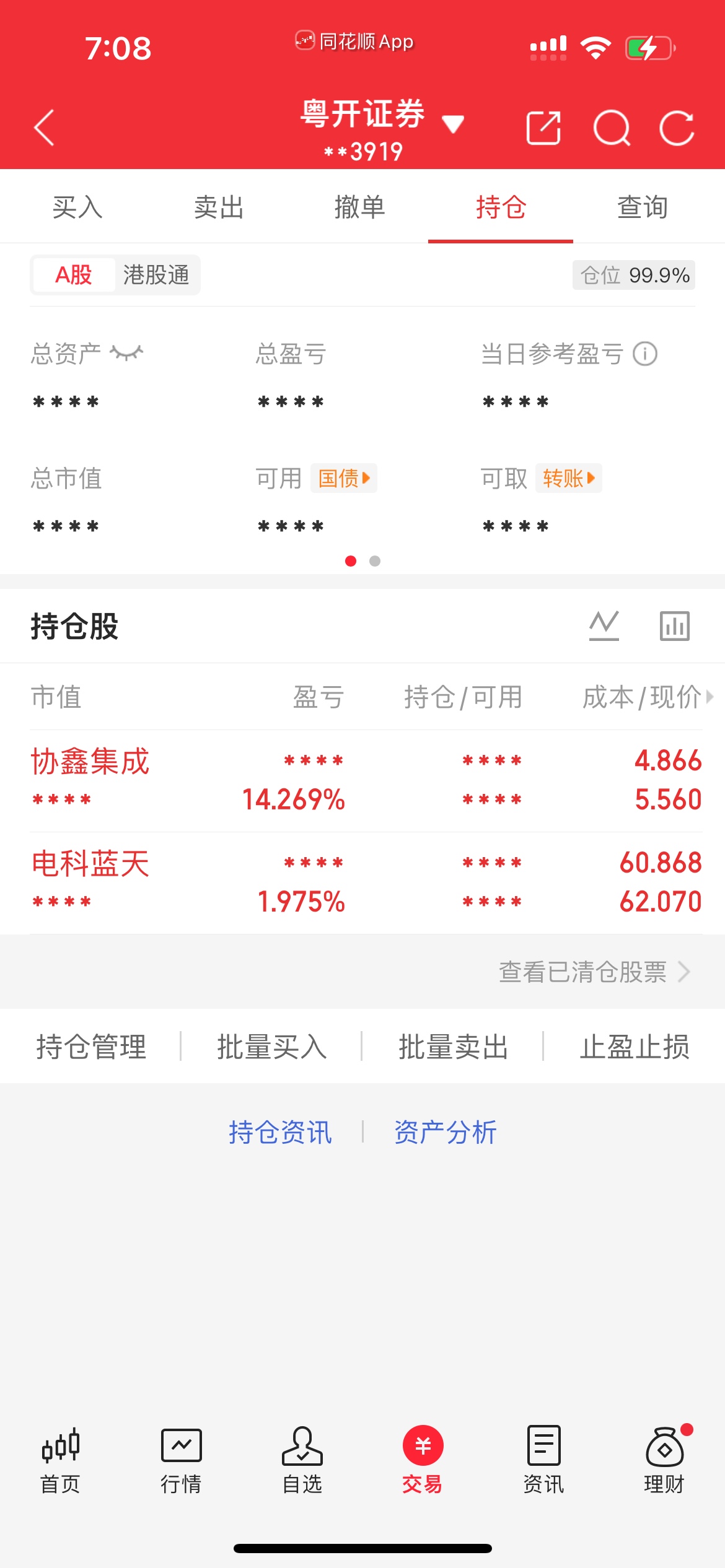Open the 资产分析 link

tap(445, 1132)
